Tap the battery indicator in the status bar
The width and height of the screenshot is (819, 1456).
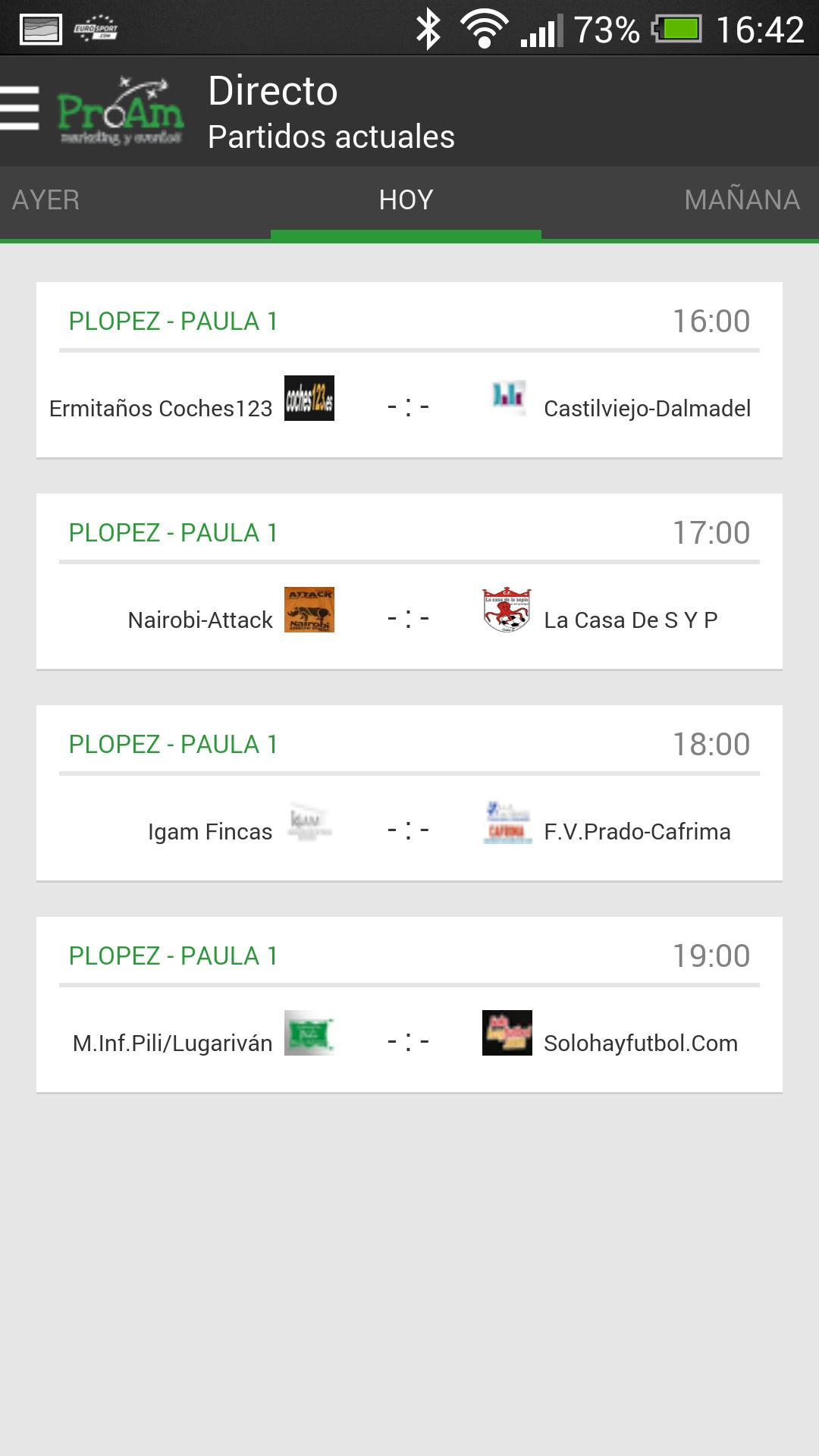(x=680, y=26)
